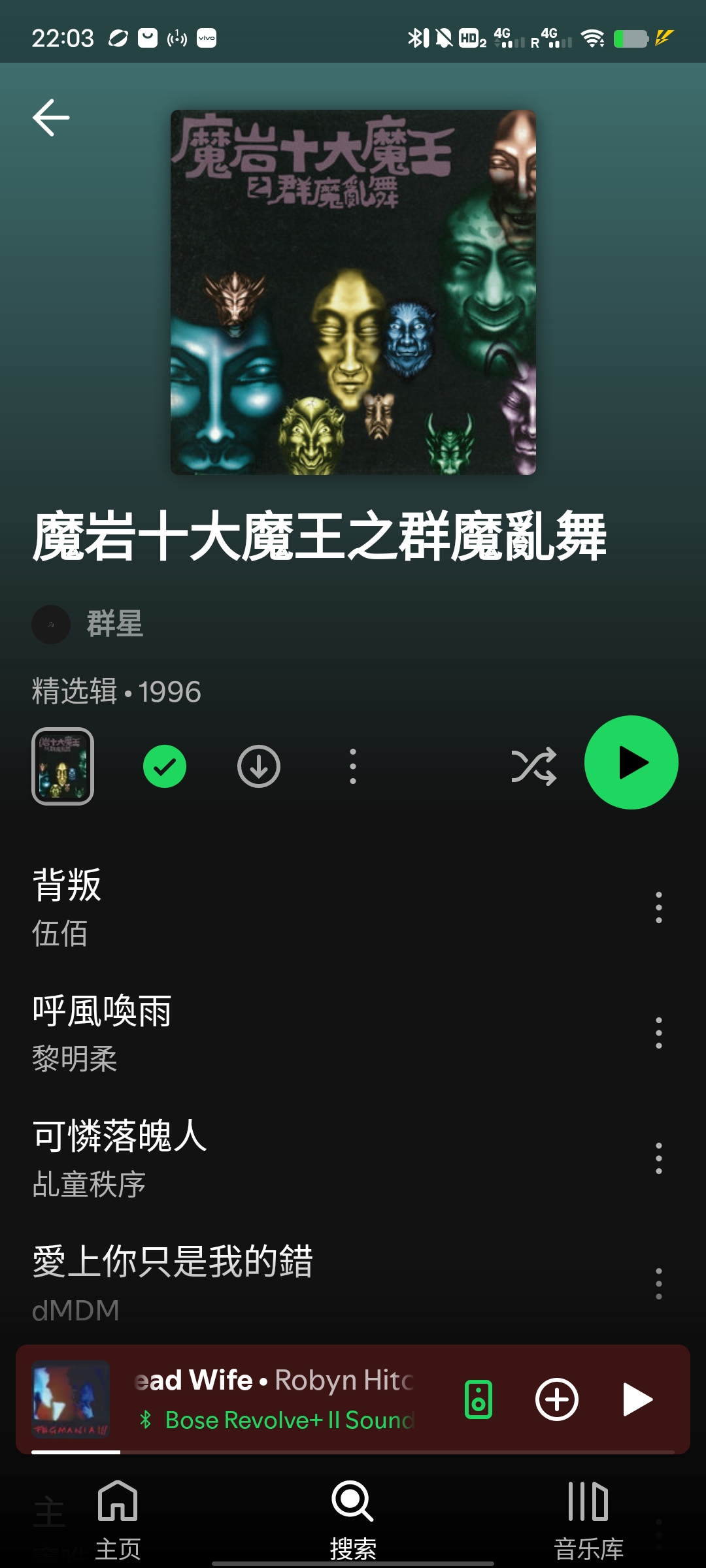Open more options for 呼風喚雨
The image size is (706, 1568).
[658, 1032]
